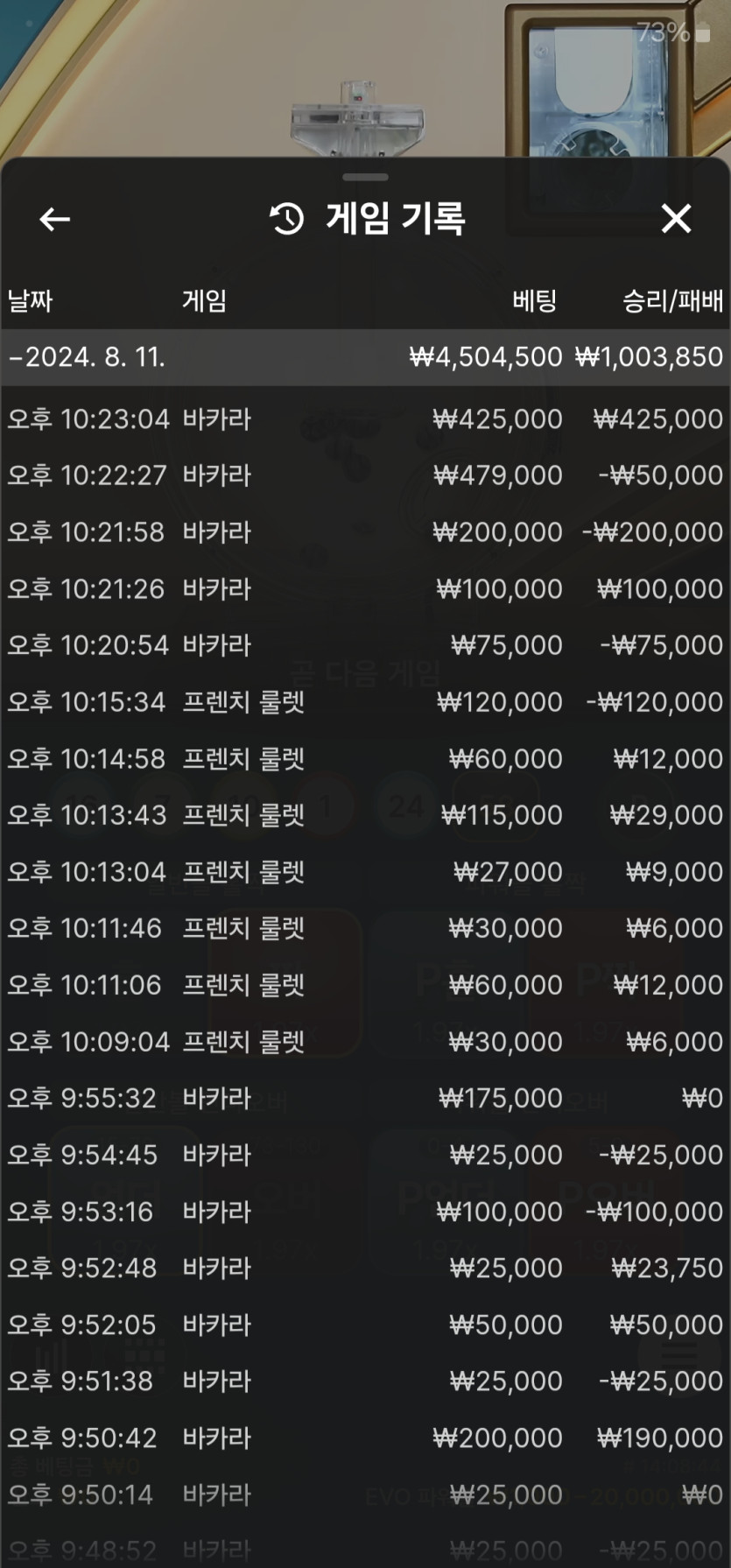The image size is (731, 1568).
Task: Select the 10:09:04 French Roulette entry
Action: coord(365,1042)
